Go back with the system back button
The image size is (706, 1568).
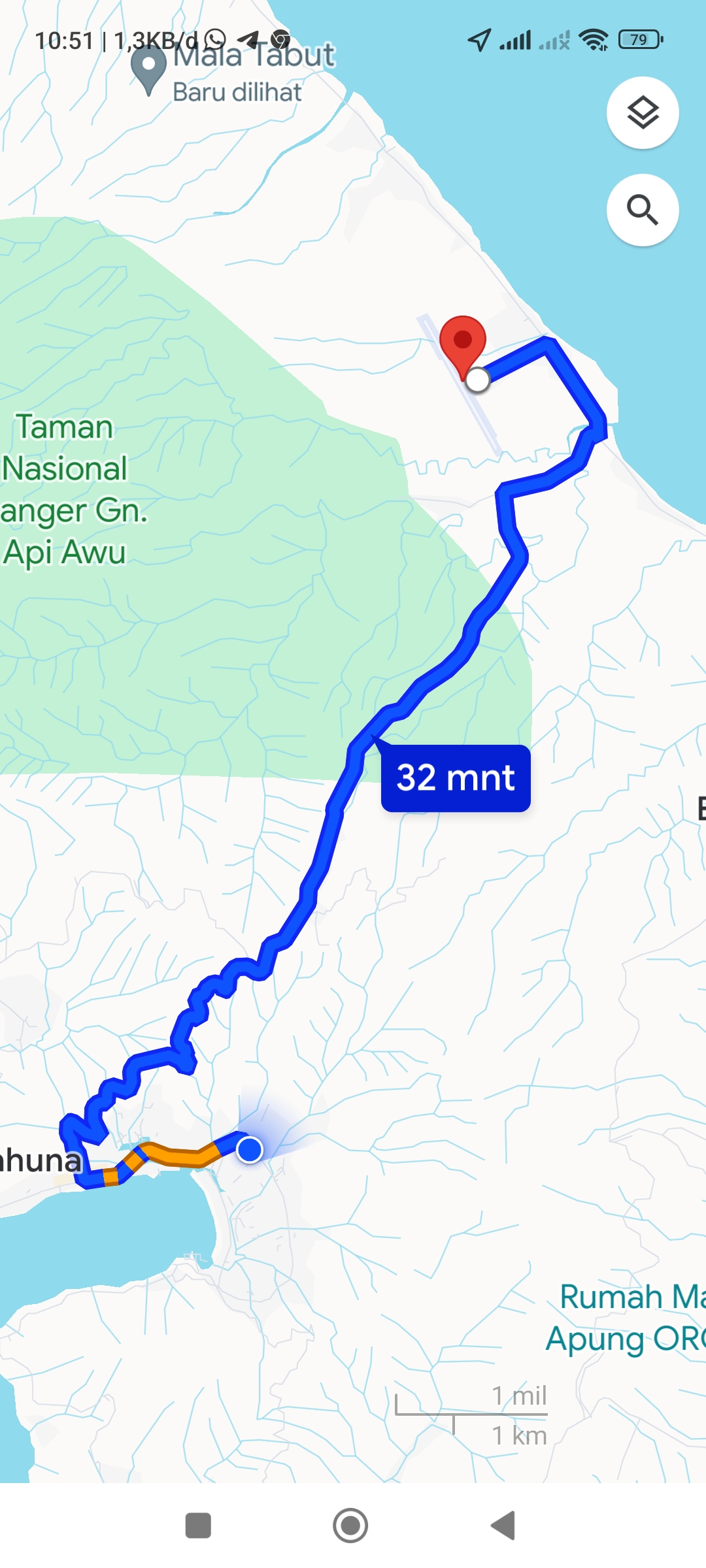(503, 1526)
